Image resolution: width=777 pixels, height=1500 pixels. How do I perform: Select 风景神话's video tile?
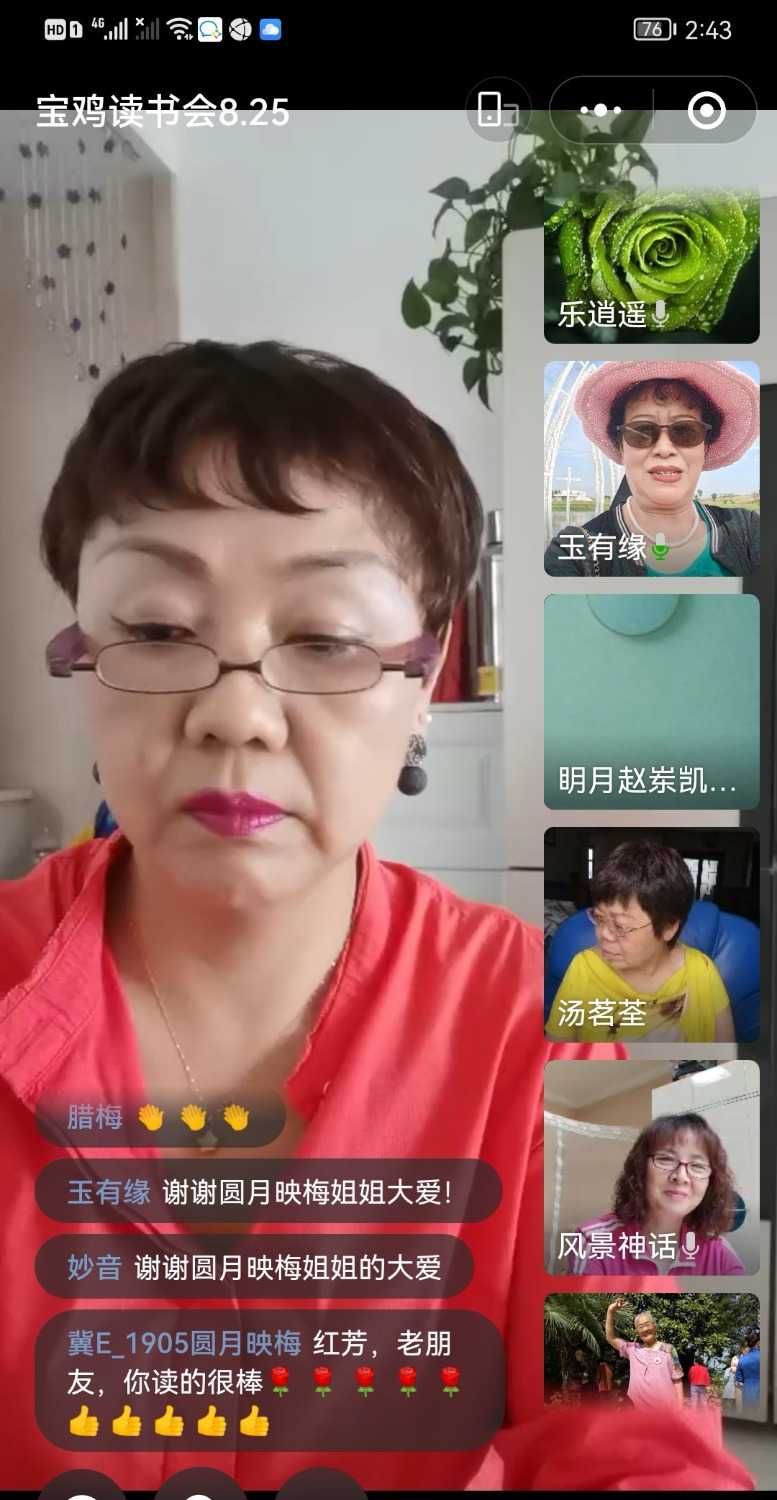(x=651, y=1168)
